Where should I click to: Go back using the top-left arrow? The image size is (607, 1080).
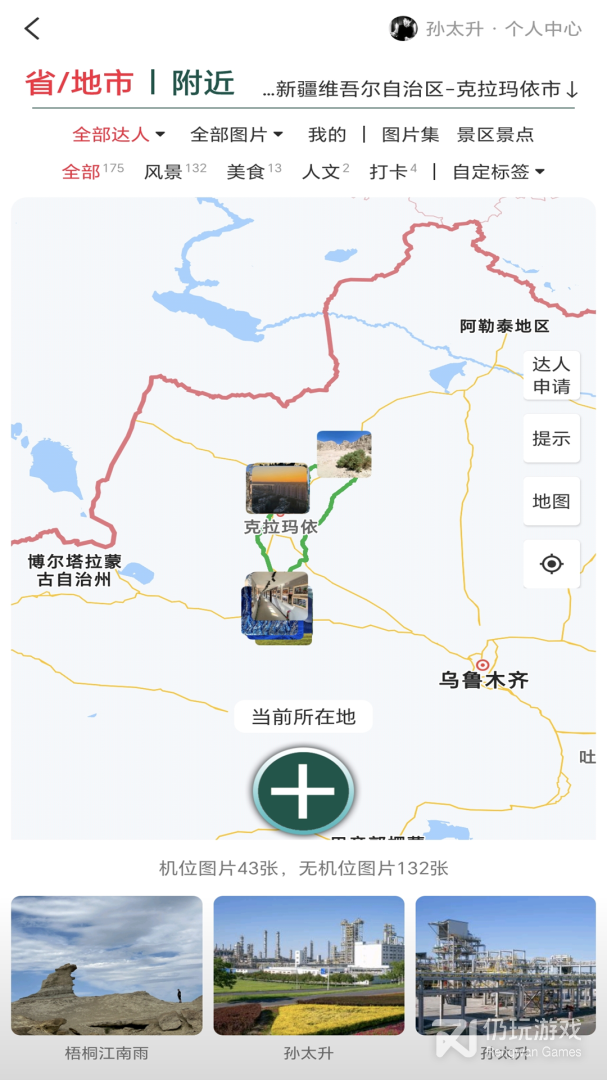pos(33,29)
